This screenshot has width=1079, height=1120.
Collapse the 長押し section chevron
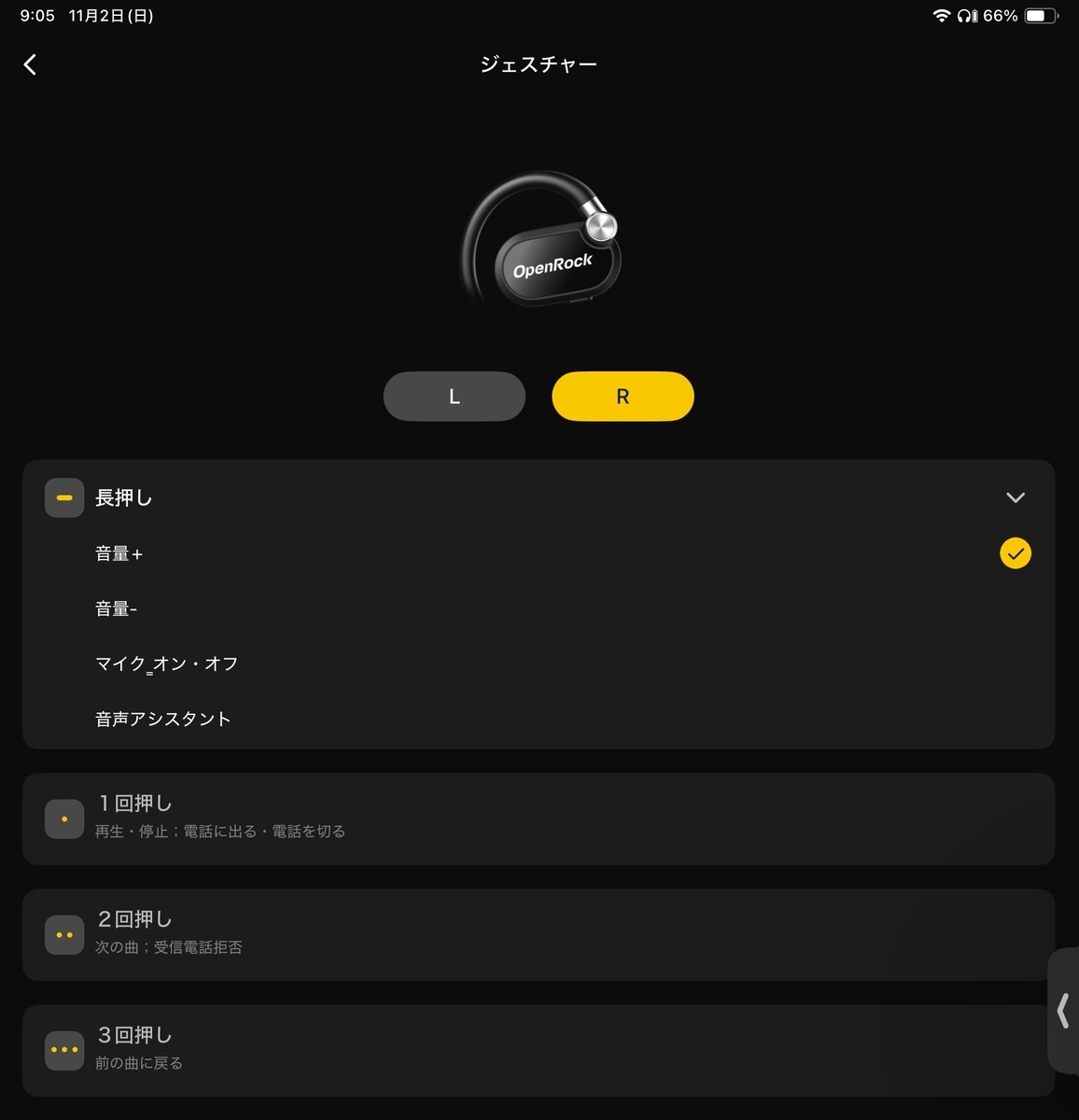(1016, 497)
